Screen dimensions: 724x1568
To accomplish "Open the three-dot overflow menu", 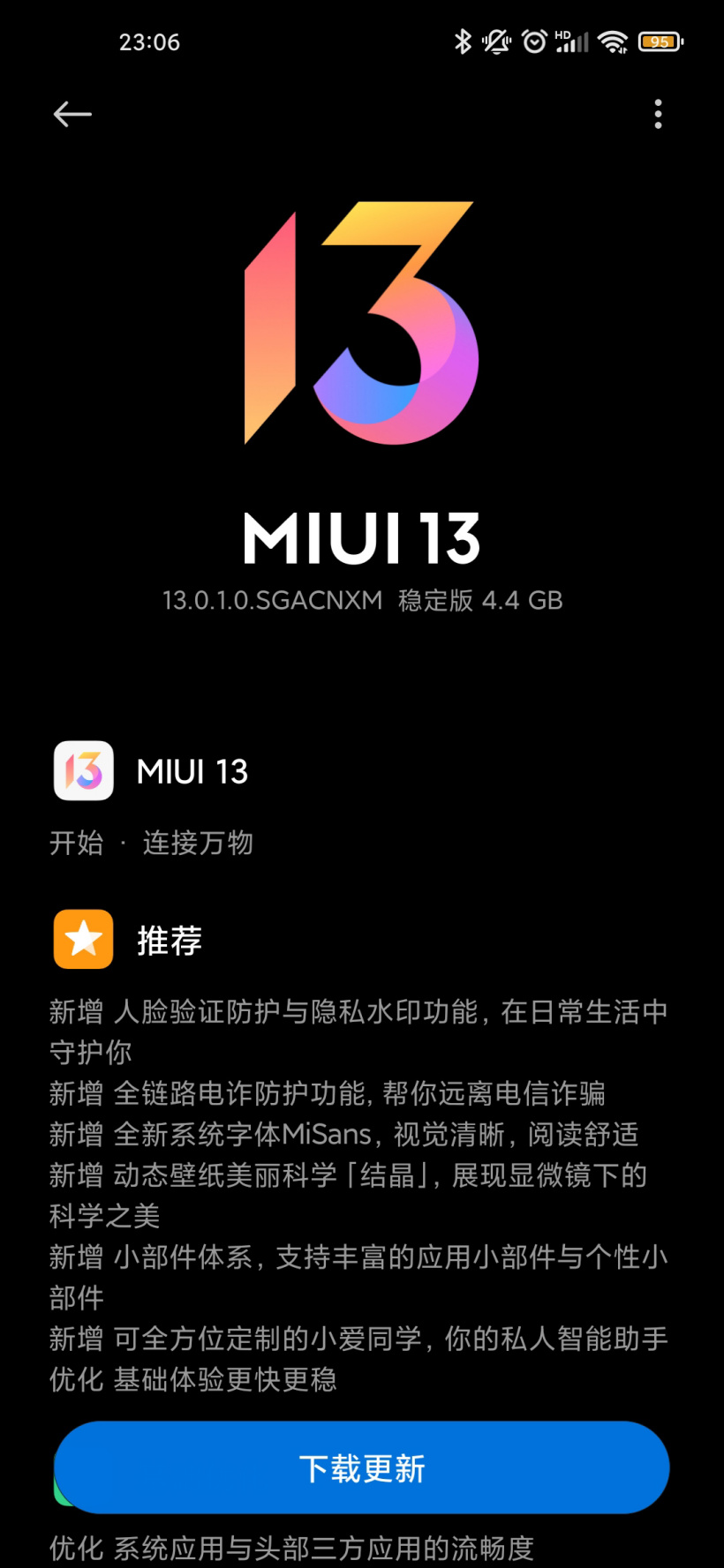I will pyautogui.click(x=658, y=114).
